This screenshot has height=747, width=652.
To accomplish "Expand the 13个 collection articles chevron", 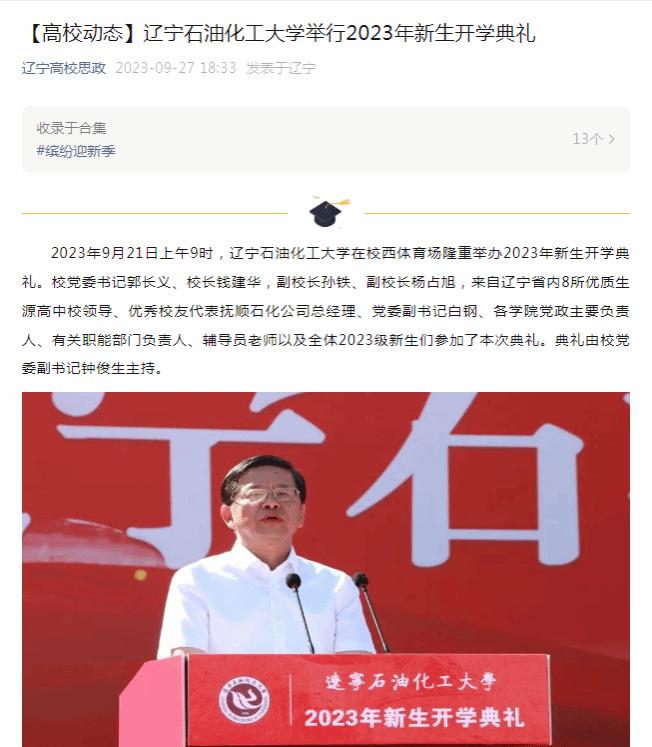I will point(611,140).
